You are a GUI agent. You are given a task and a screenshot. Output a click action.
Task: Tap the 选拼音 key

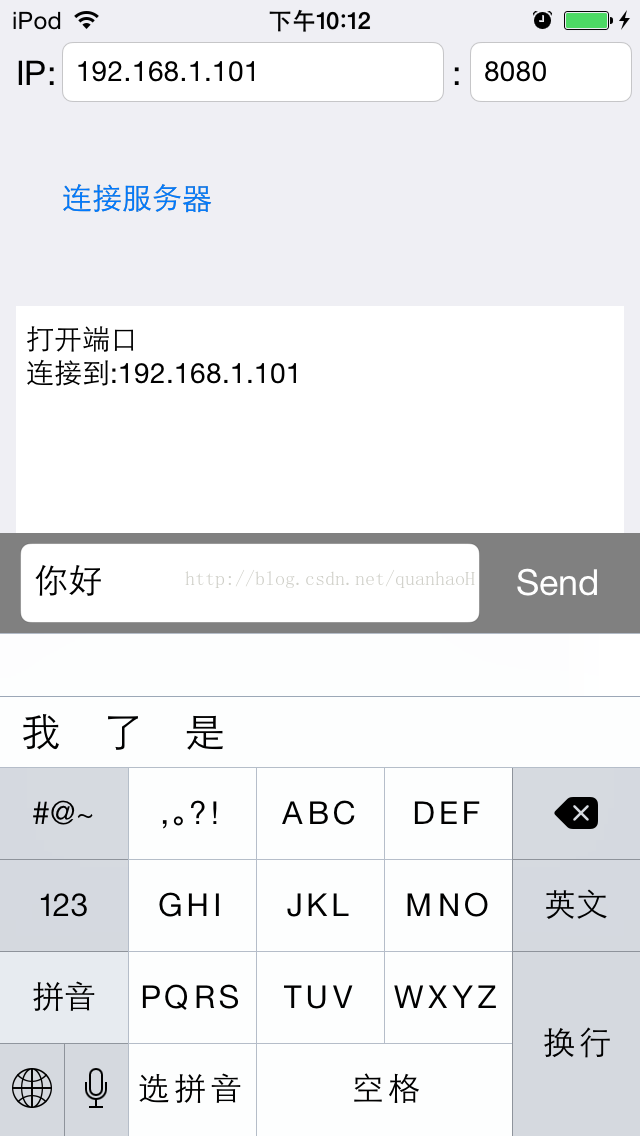tap(192, 1089)
